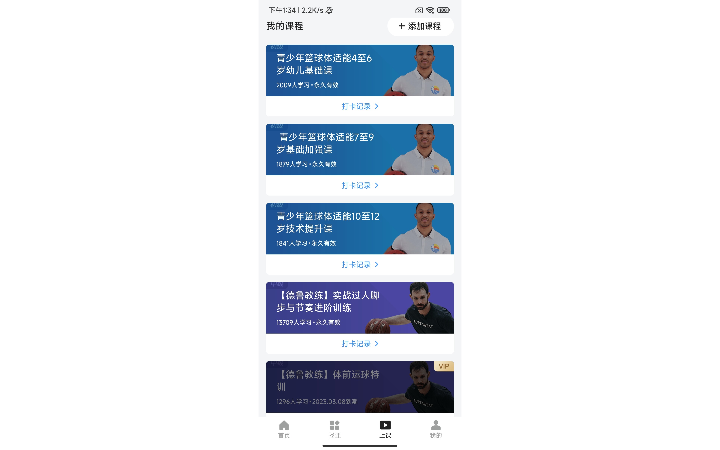Open the 4至6岁幼儿基础课 basketball course card
Screen dimensions: 720x450
point(359,70)
